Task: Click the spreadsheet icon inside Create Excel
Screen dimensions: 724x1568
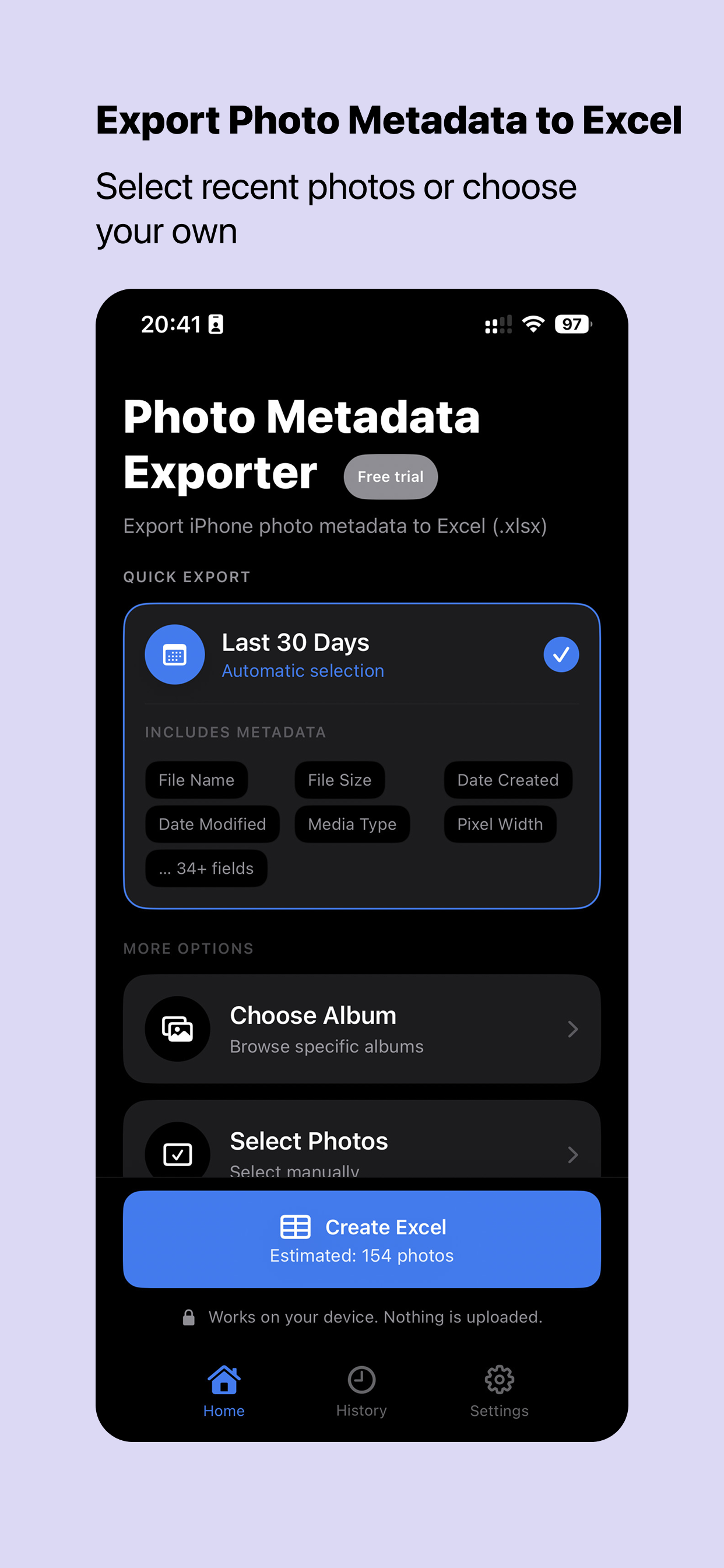Action: (295, 1227)
